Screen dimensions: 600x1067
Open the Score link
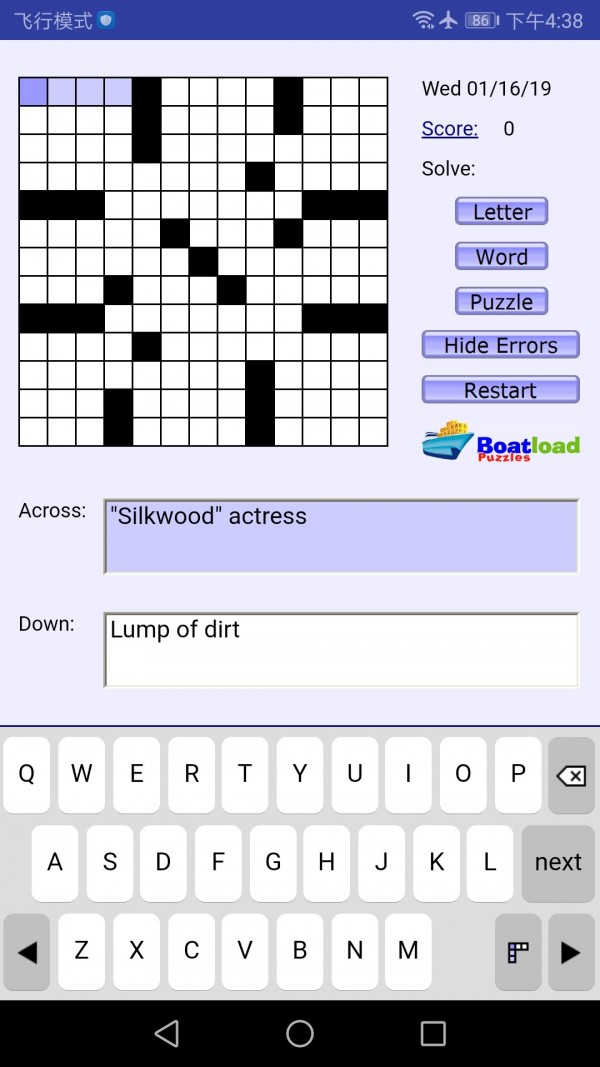click(450, 128)
